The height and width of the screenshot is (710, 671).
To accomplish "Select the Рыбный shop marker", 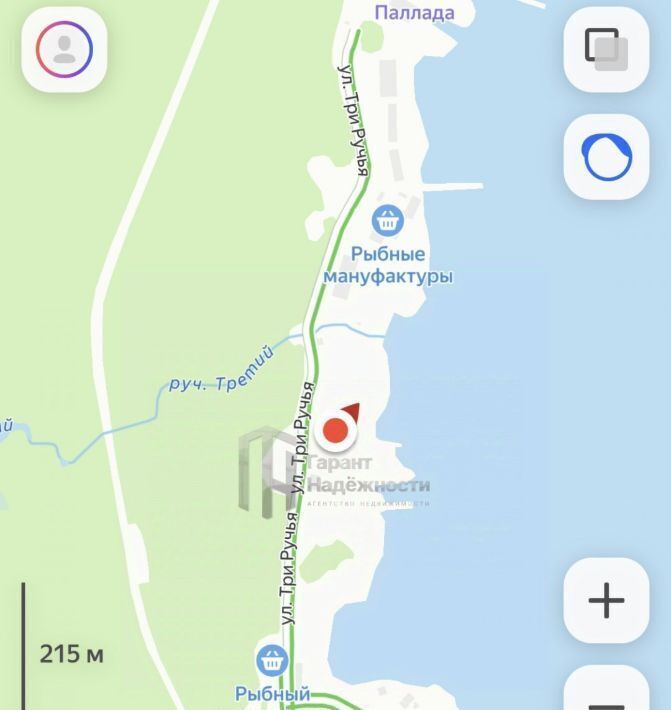I will pyautogui.click(x=272, y=660).
